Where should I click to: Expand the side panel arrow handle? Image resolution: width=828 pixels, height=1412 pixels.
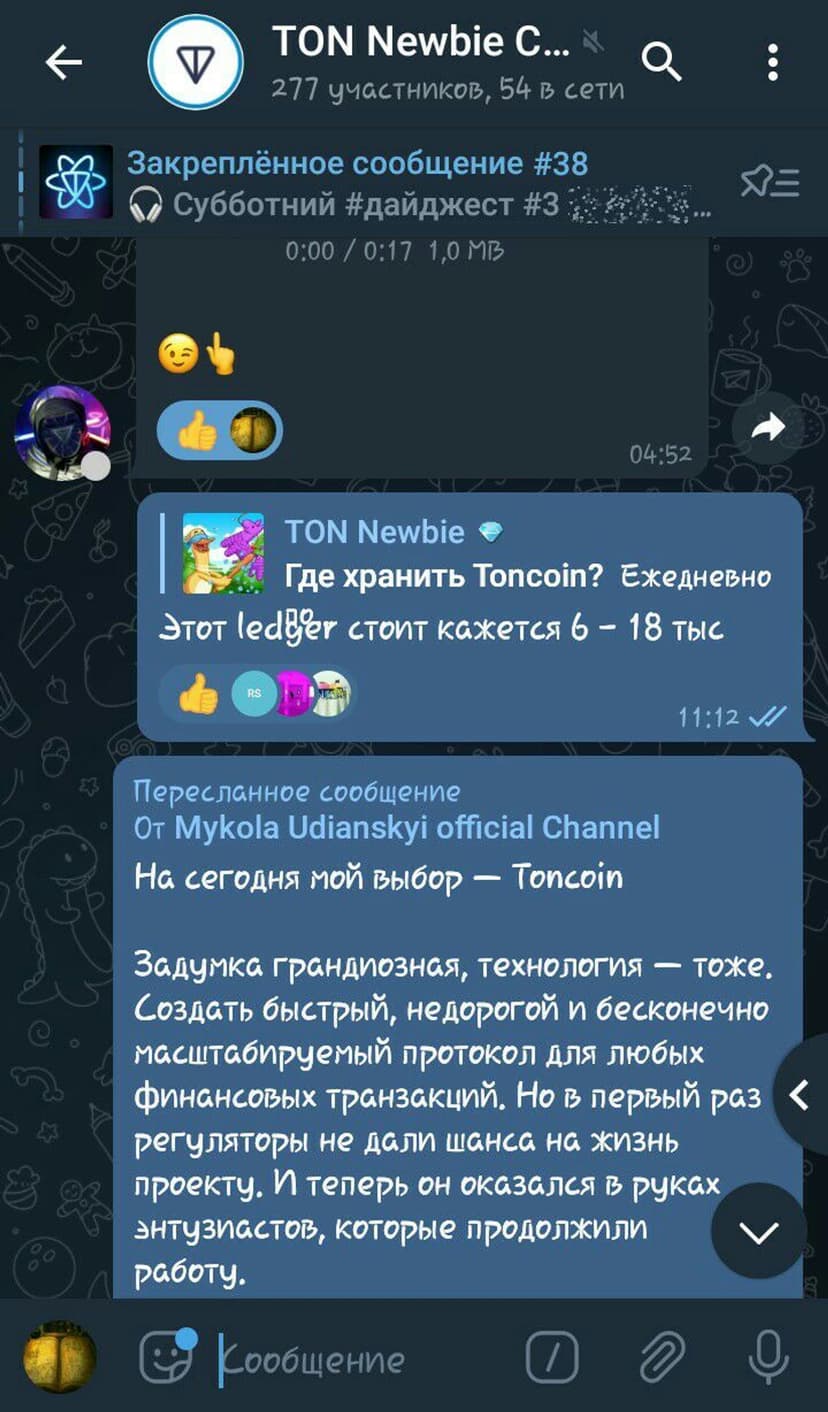click(x=801, y=1096)
